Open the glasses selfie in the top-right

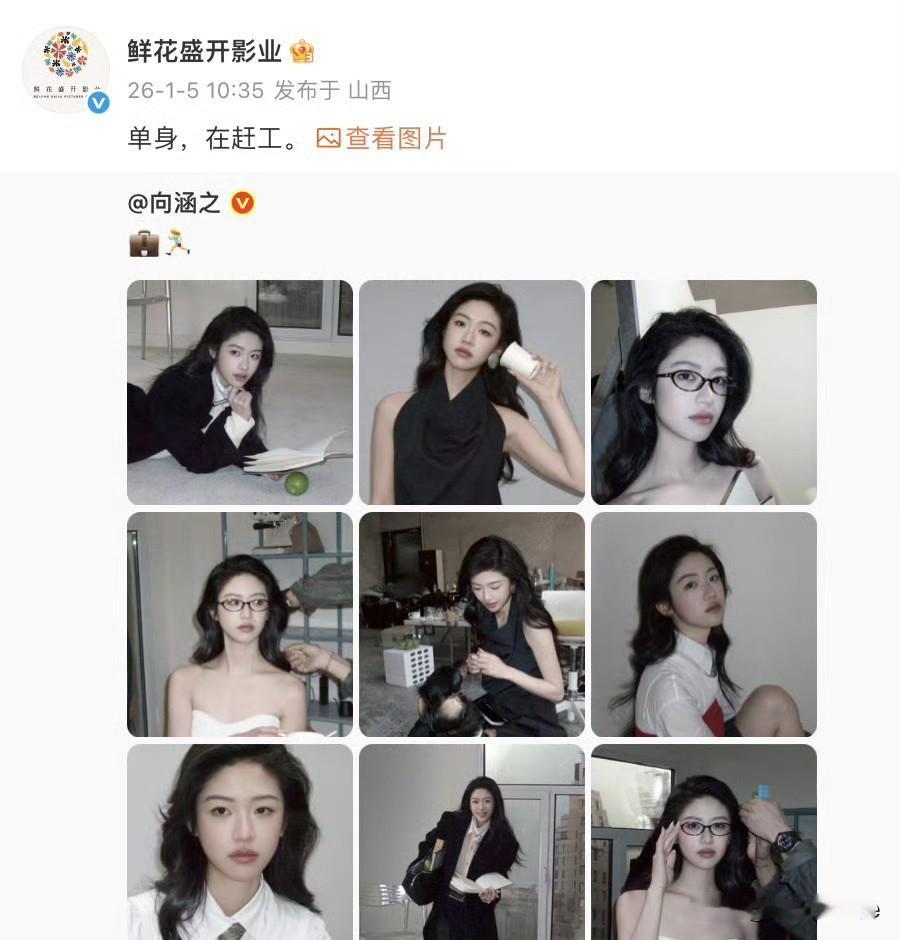point(703,391)
